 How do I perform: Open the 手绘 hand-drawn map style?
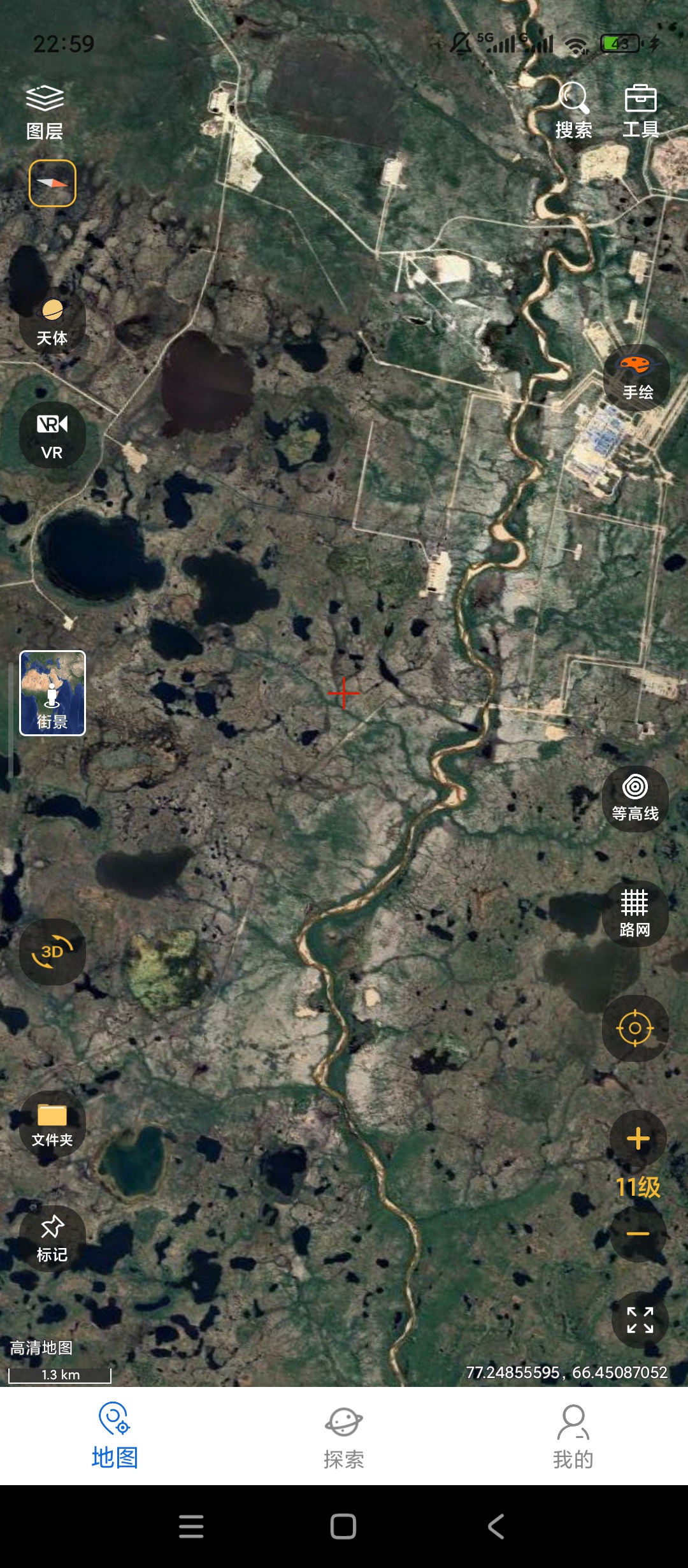click(x=636, y=377)
